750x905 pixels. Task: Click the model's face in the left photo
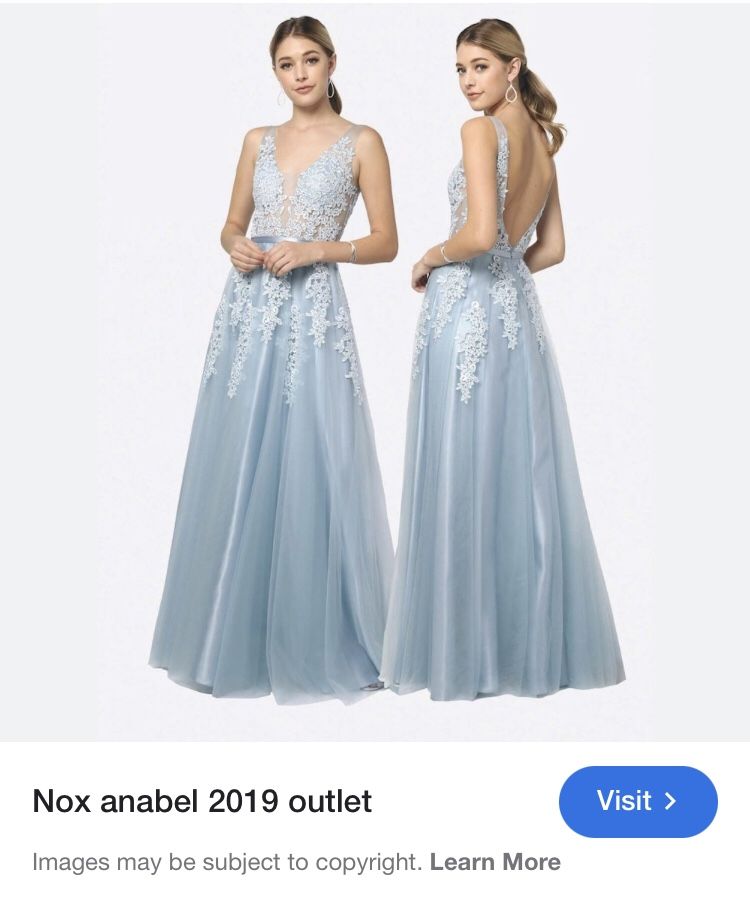click(296, 75)
